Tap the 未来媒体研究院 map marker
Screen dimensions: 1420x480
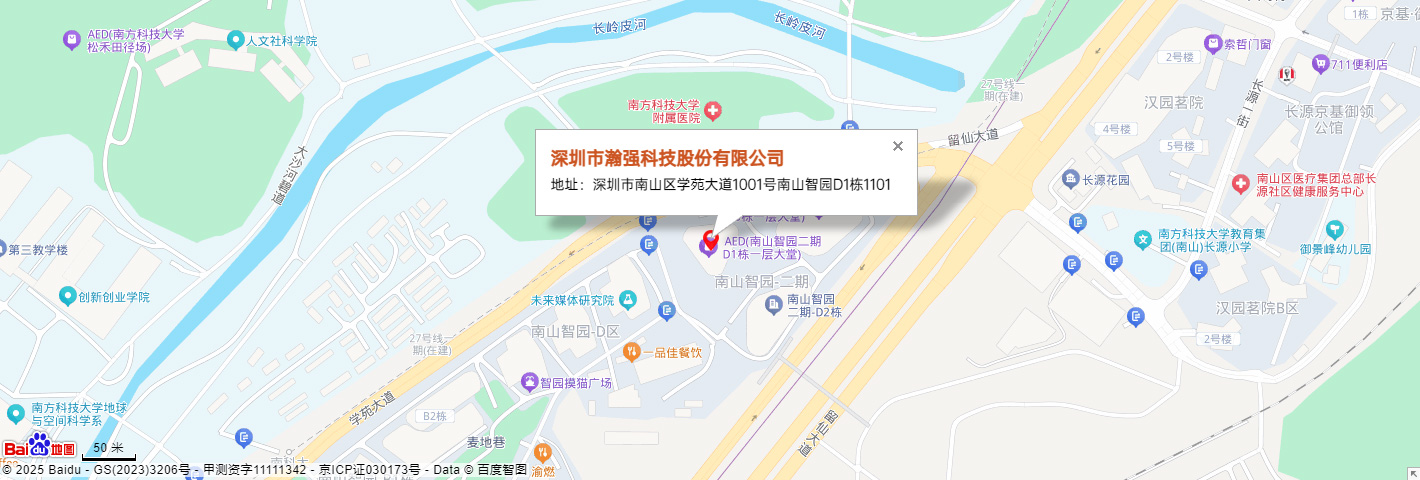628,299
